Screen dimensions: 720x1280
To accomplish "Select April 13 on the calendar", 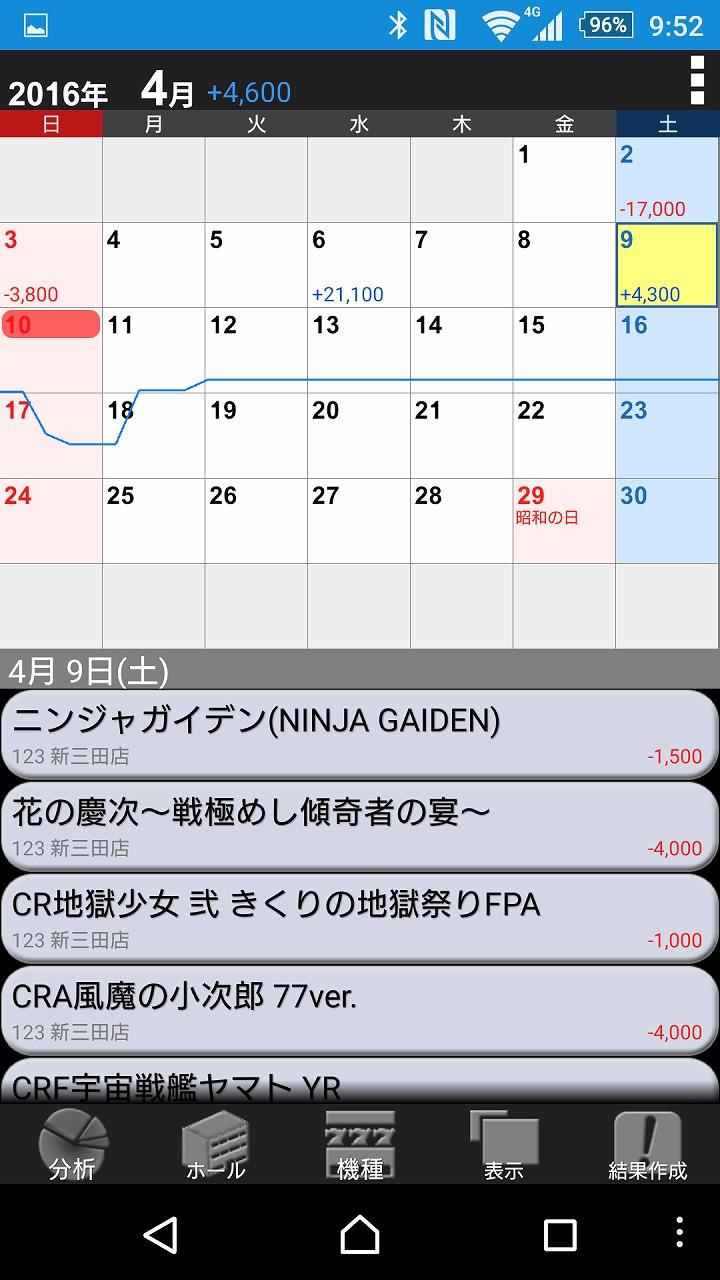I will coord(359,350).
